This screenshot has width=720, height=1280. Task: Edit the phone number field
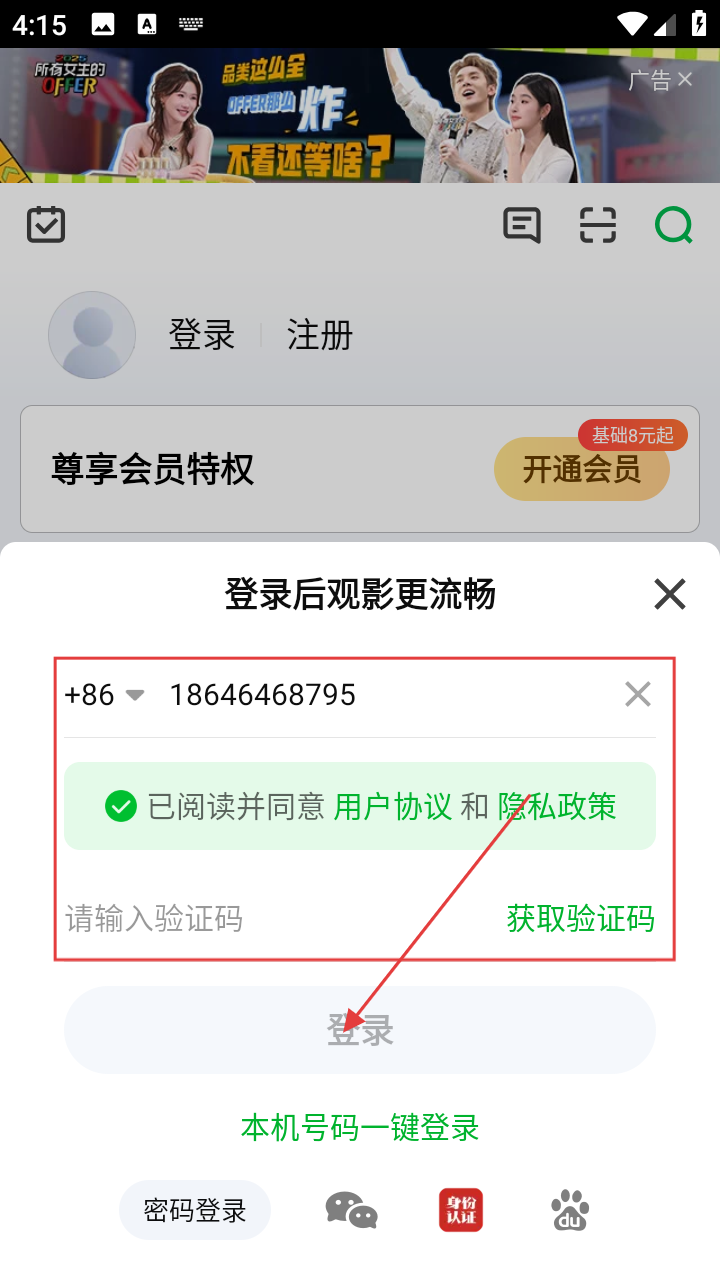(380, 695)
